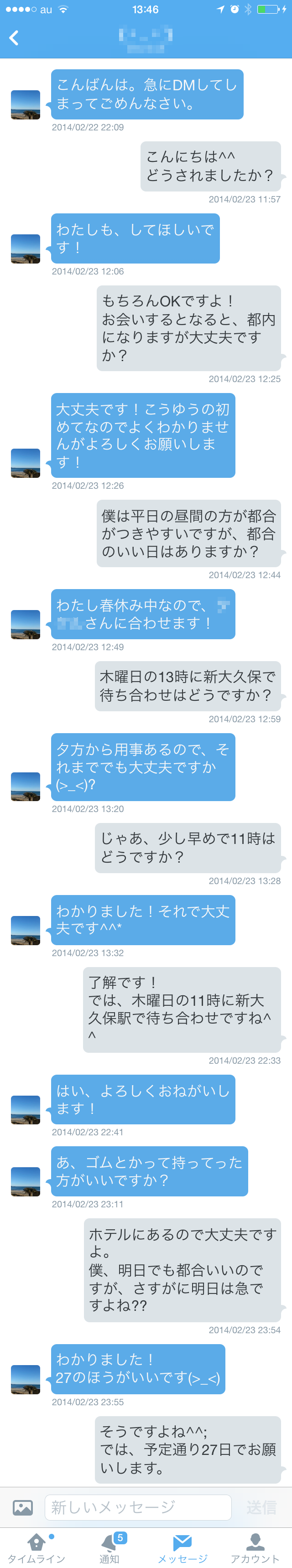Focus the 新しいメッセージ text field

138,1507
